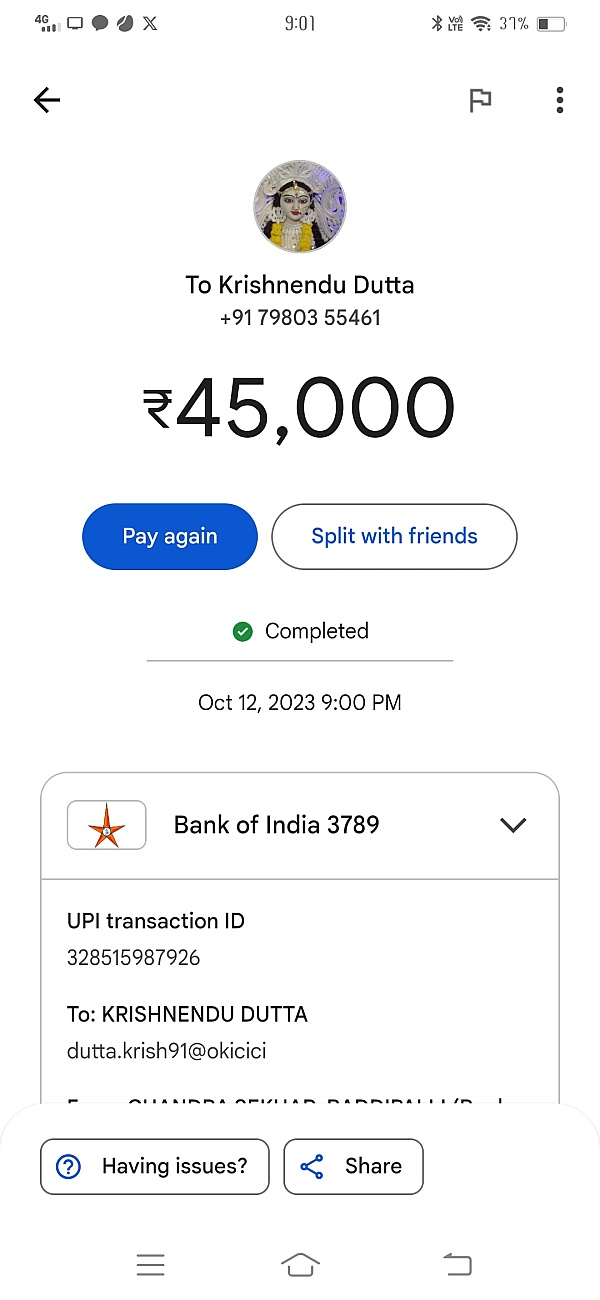
Task: Go back using the top-left arrow
Action: [x=47, y=100]
